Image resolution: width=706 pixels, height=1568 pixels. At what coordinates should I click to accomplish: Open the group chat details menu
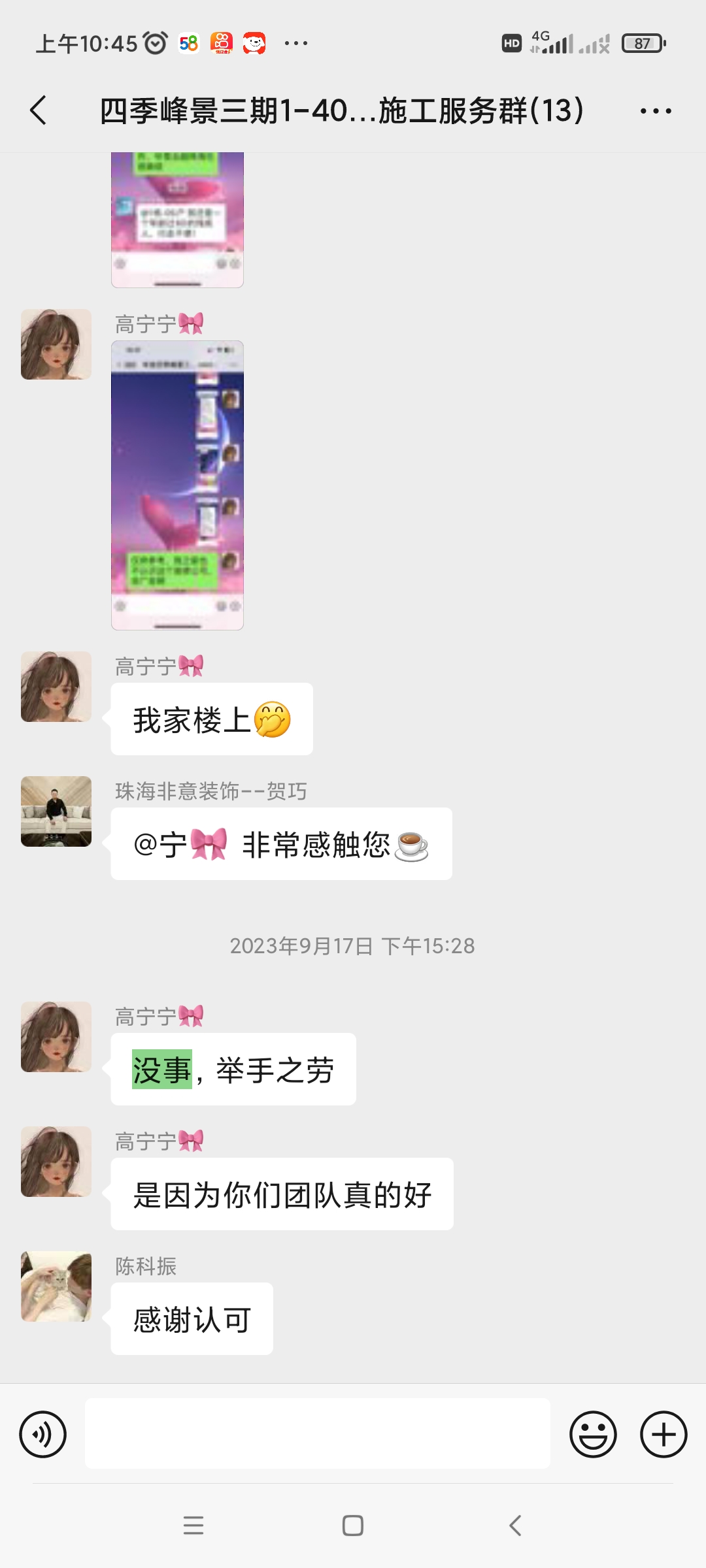point(656,111)
